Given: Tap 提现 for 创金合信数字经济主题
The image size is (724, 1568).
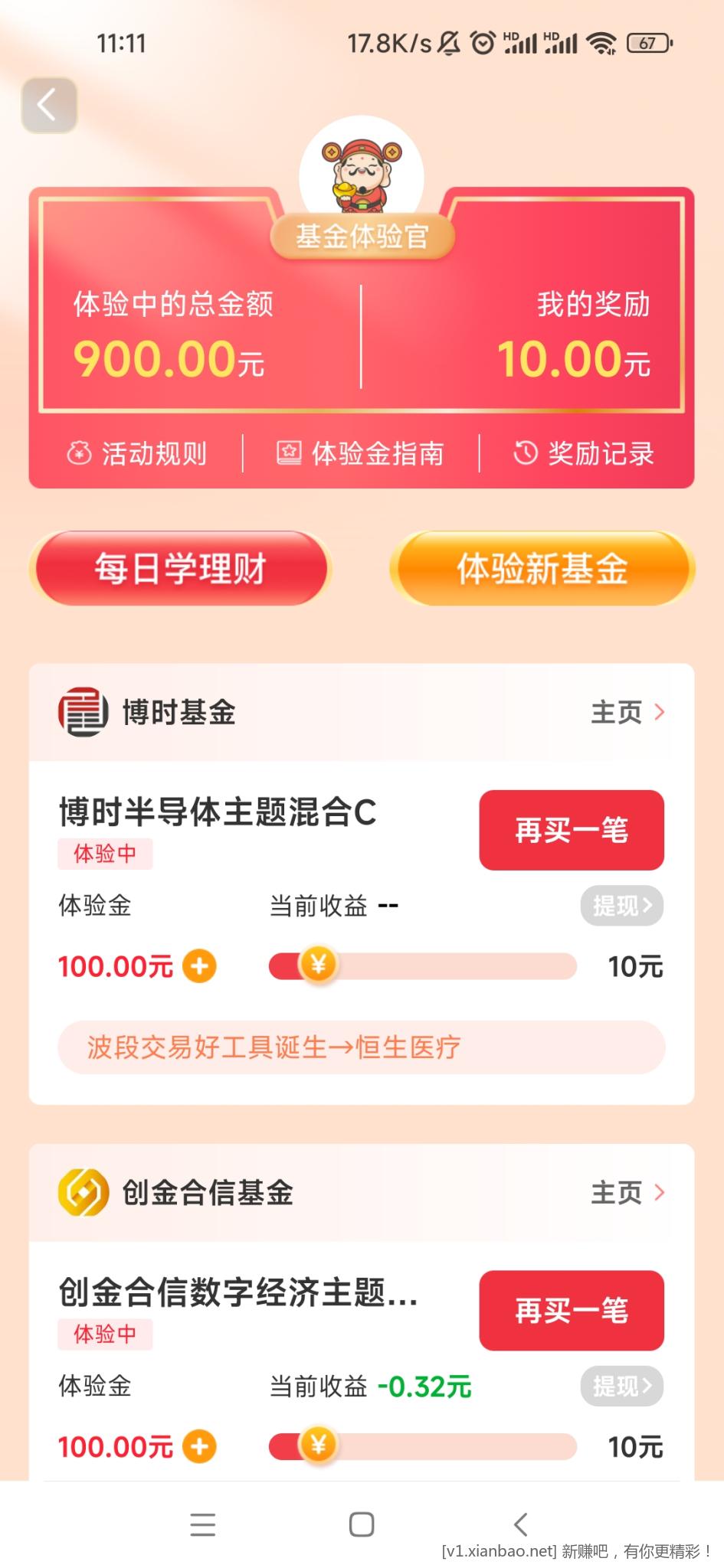Looking at the screenshot, I should pos(621,1386).
